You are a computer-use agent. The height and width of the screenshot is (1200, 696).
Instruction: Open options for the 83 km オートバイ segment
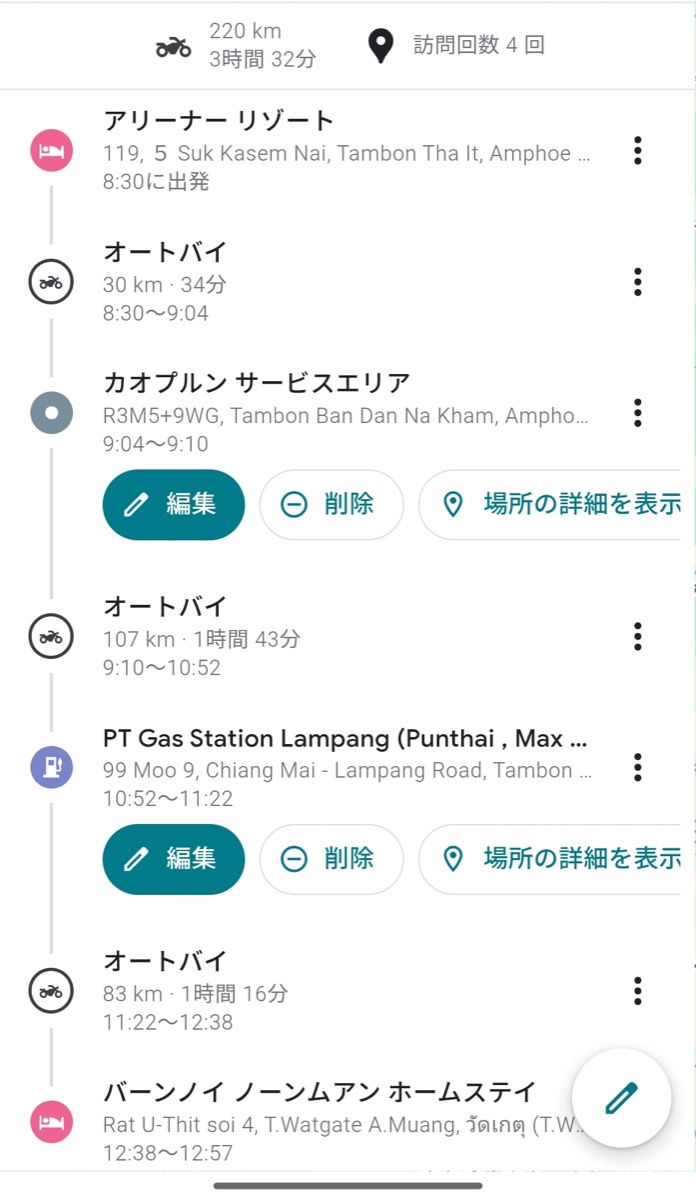pos(637,991)
